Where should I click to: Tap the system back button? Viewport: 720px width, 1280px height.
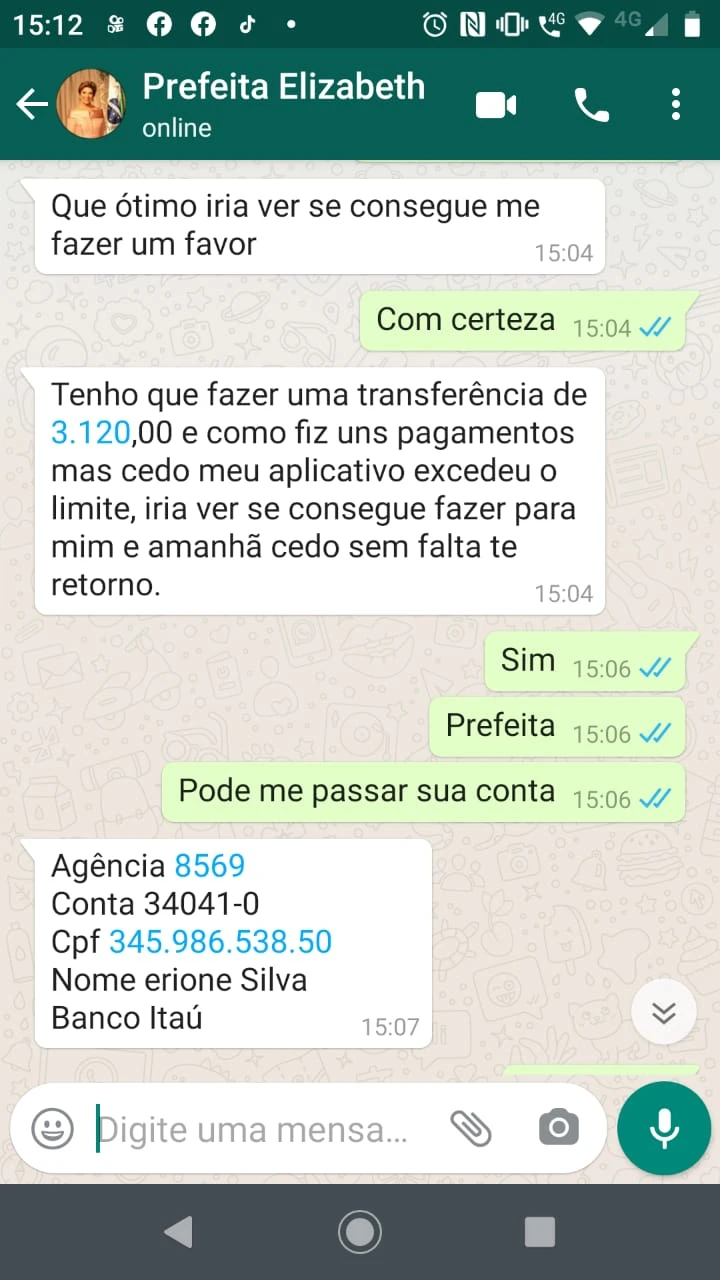[x=179, y=1232]
